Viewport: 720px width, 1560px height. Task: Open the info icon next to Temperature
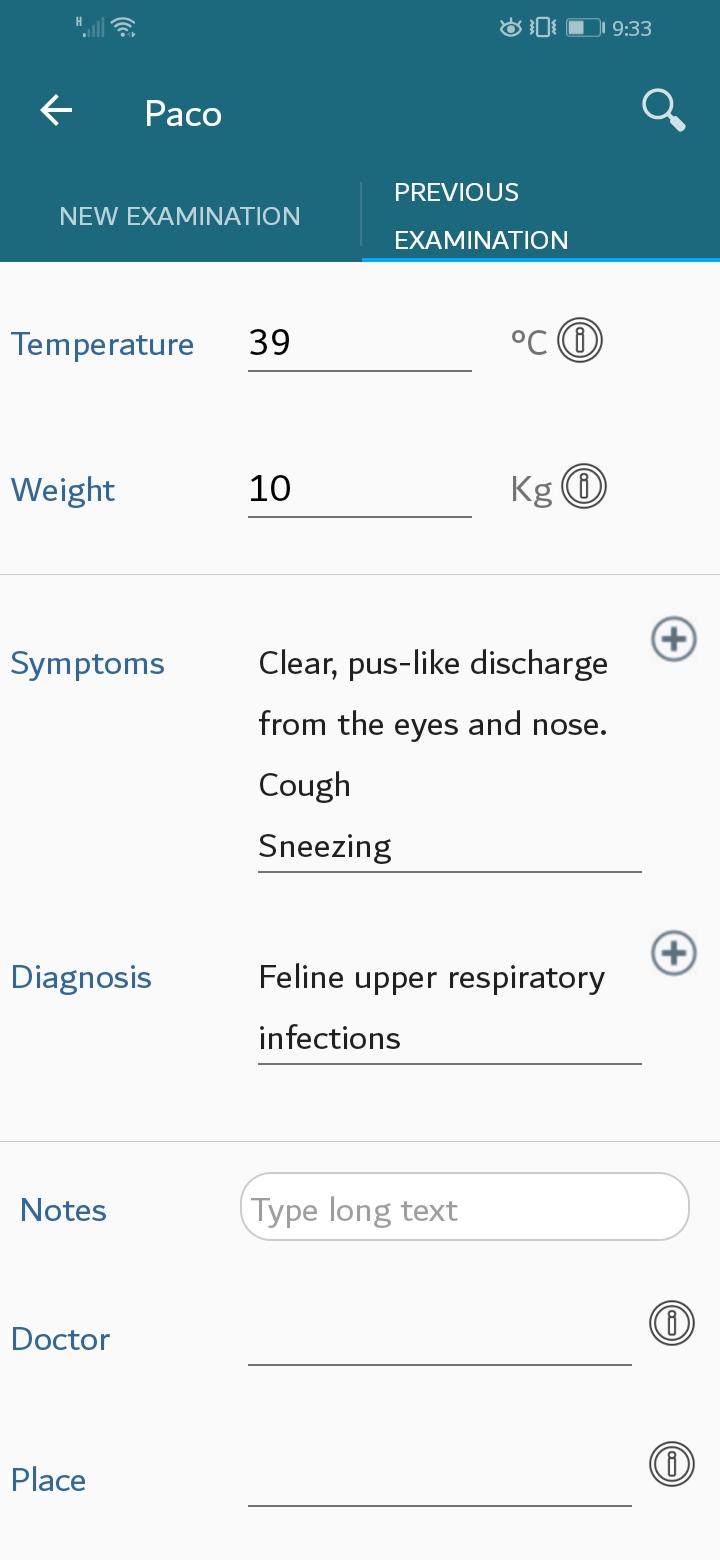[x=580, y=341]
